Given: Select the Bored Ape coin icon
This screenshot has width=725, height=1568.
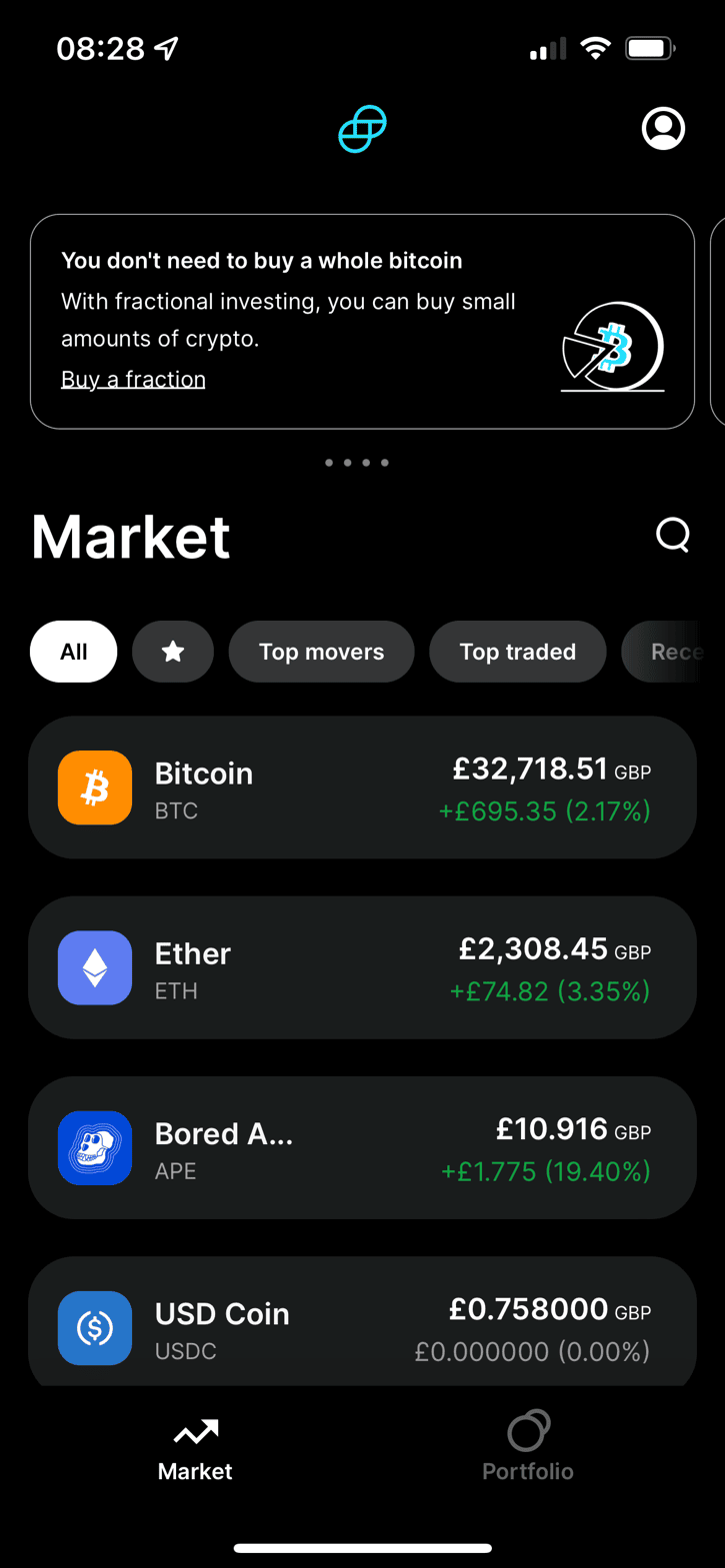Looking at the screenshot, I should (94, 1147).
